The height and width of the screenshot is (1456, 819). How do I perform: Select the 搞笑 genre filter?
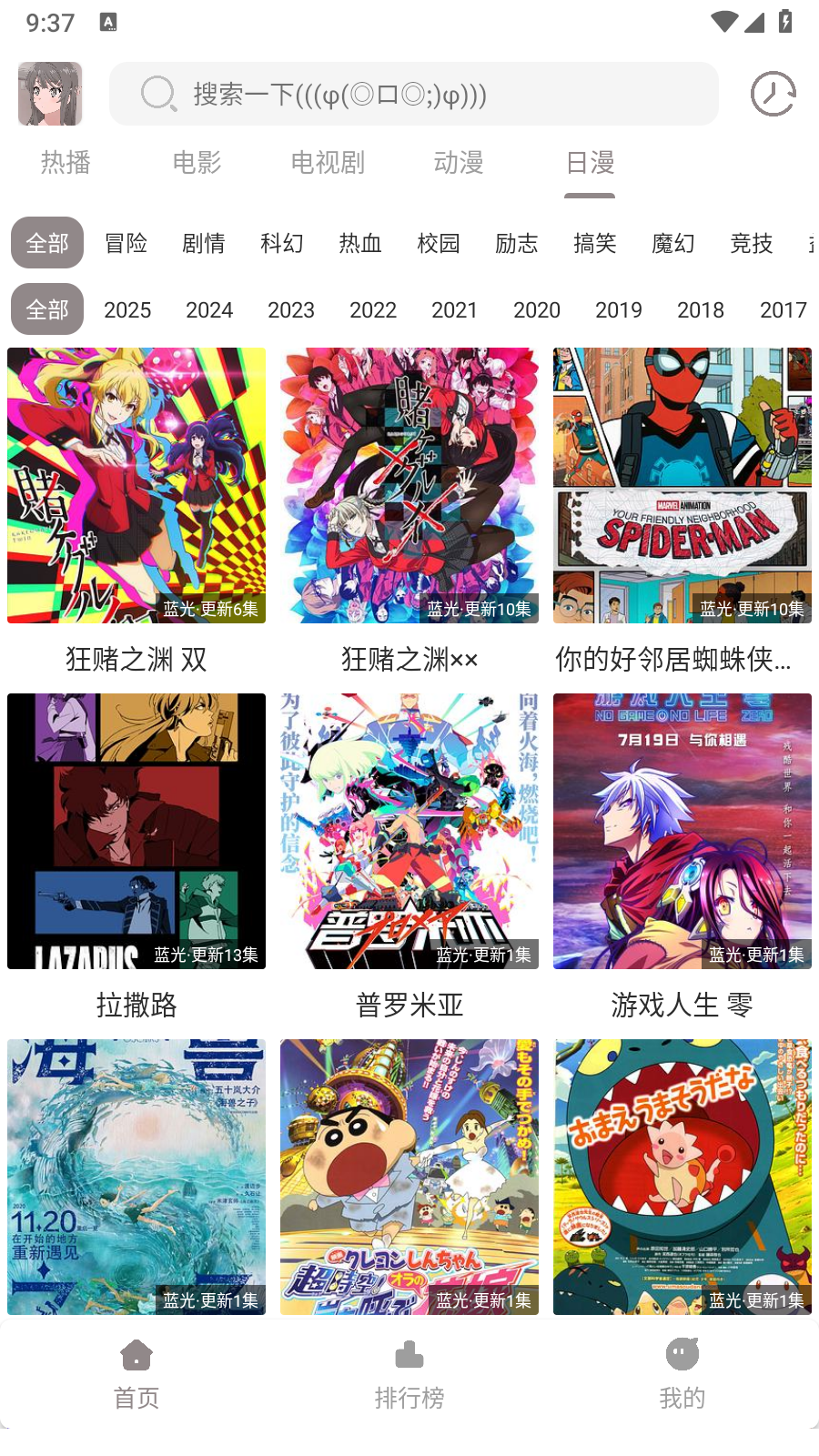[x=594, y=243]
